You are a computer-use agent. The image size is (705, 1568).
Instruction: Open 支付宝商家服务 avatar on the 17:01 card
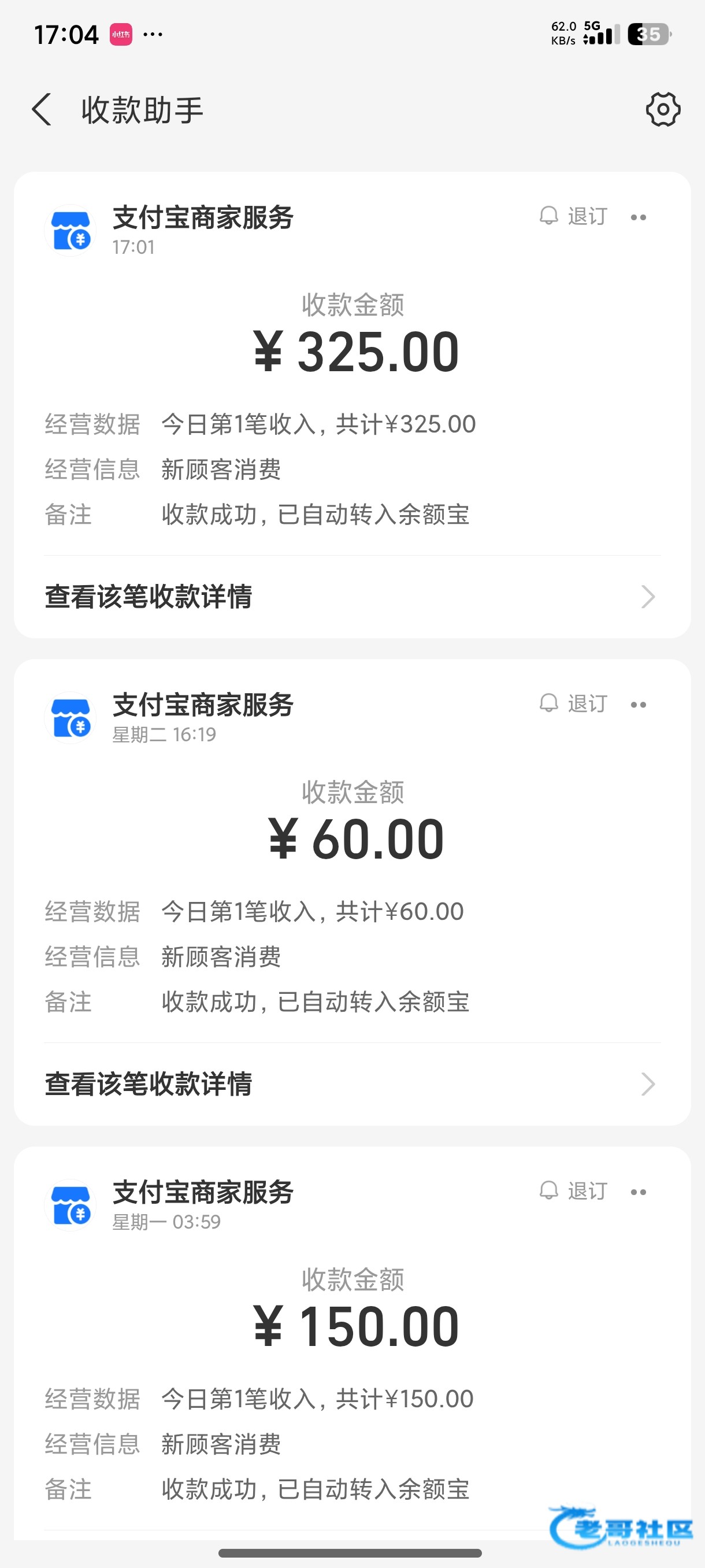[x=70, y=231]
